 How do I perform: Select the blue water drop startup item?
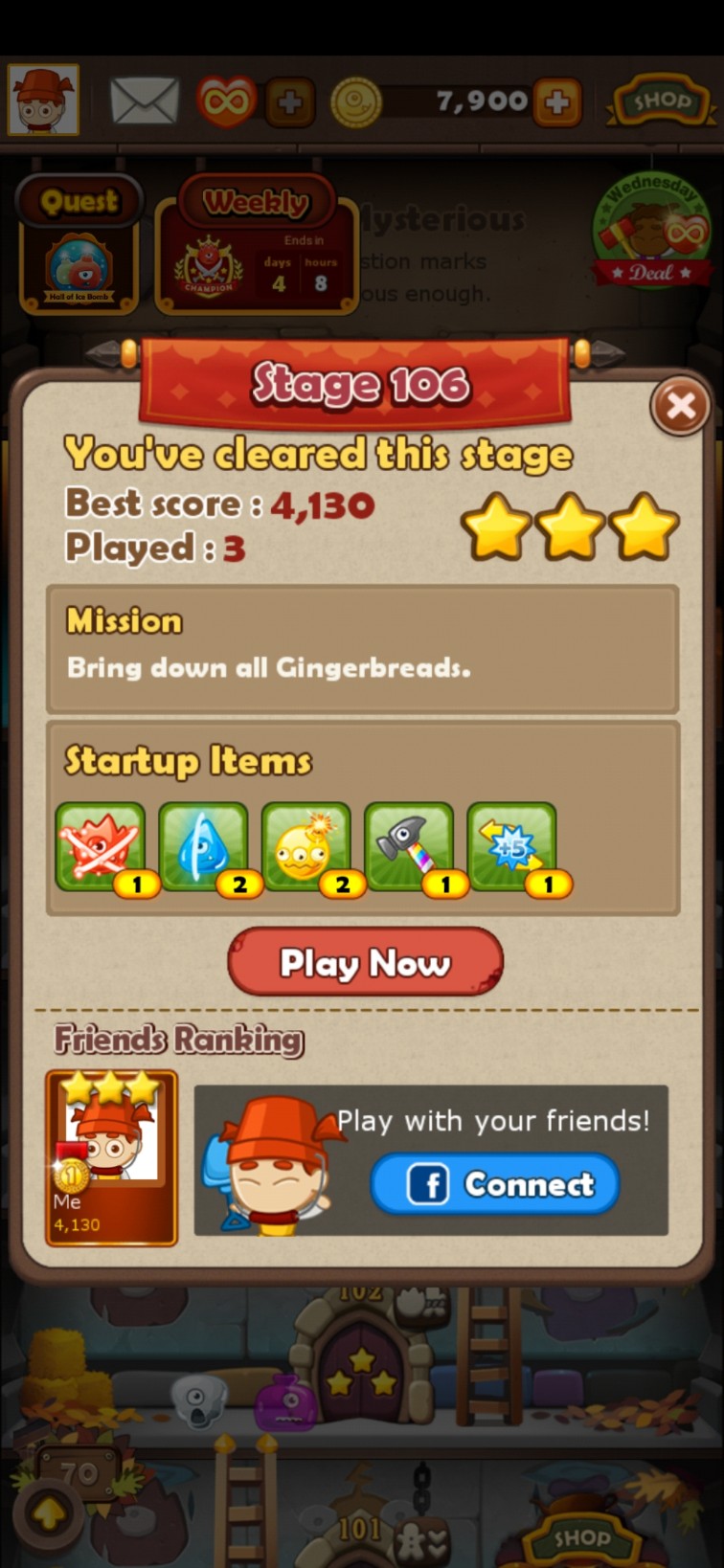tap(203, 848)
